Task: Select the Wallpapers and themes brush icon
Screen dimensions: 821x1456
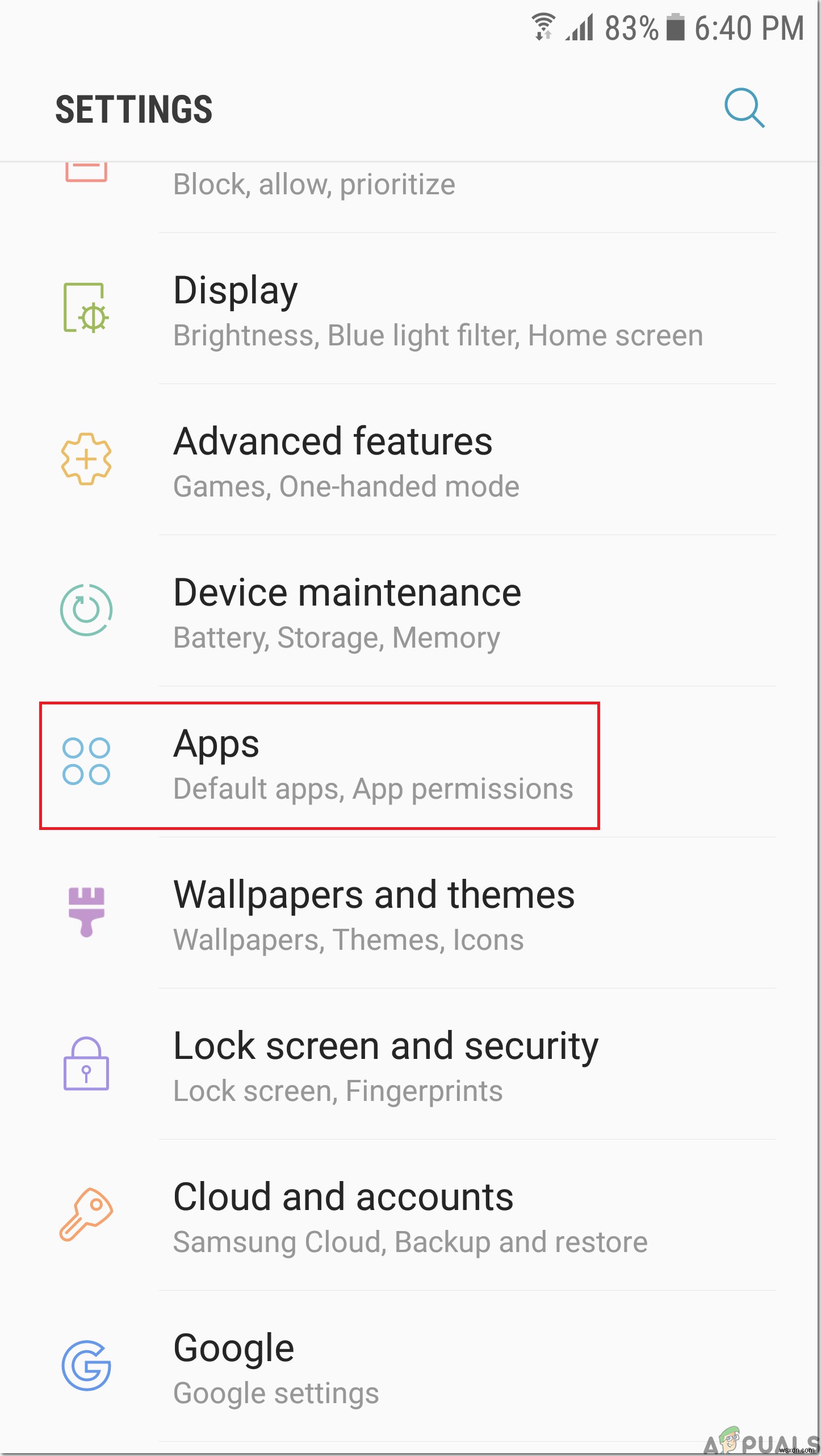Action: pos(86,912)
